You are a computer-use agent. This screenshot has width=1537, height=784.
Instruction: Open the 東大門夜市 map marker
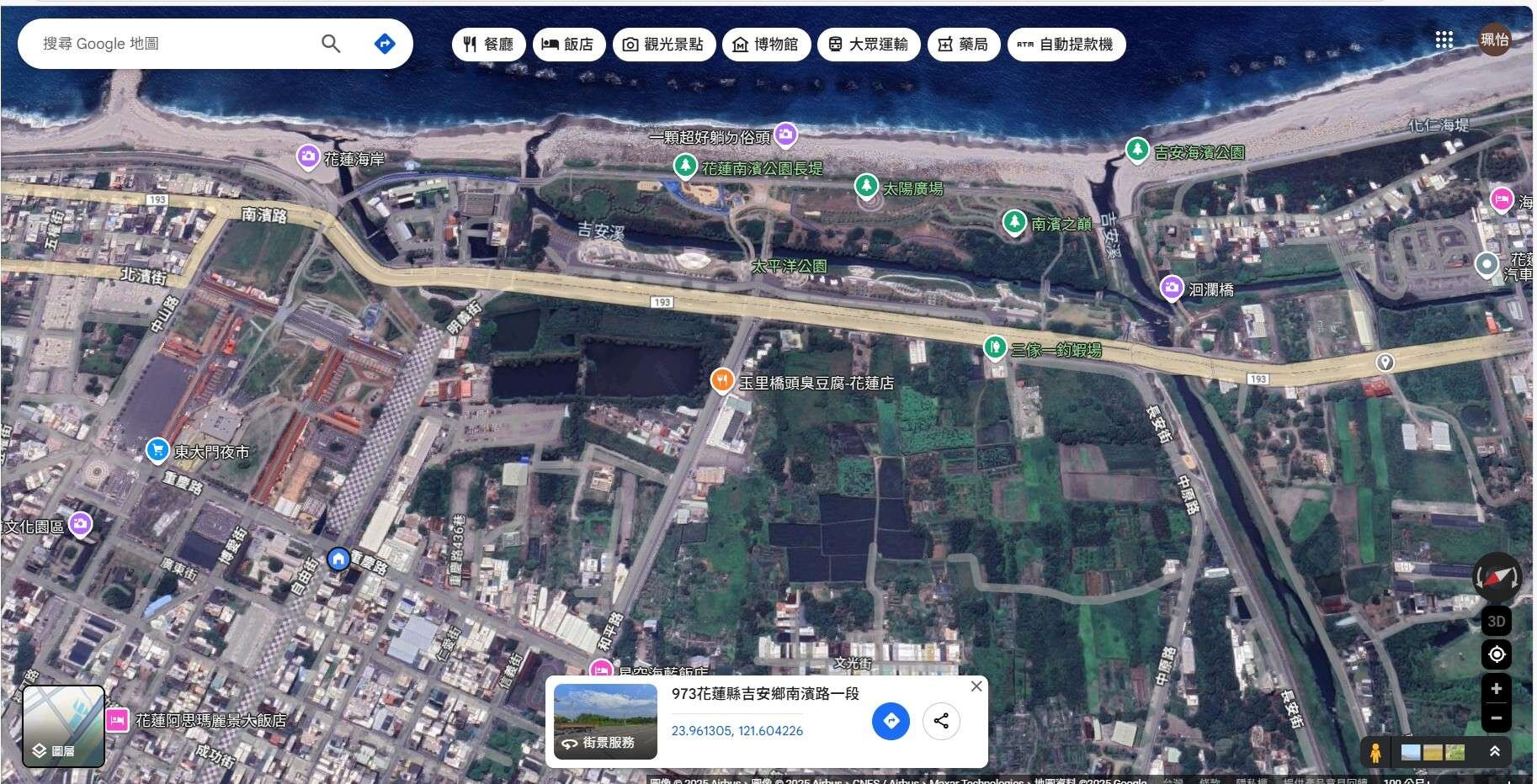pyautogui.click(x=157, y=451)
